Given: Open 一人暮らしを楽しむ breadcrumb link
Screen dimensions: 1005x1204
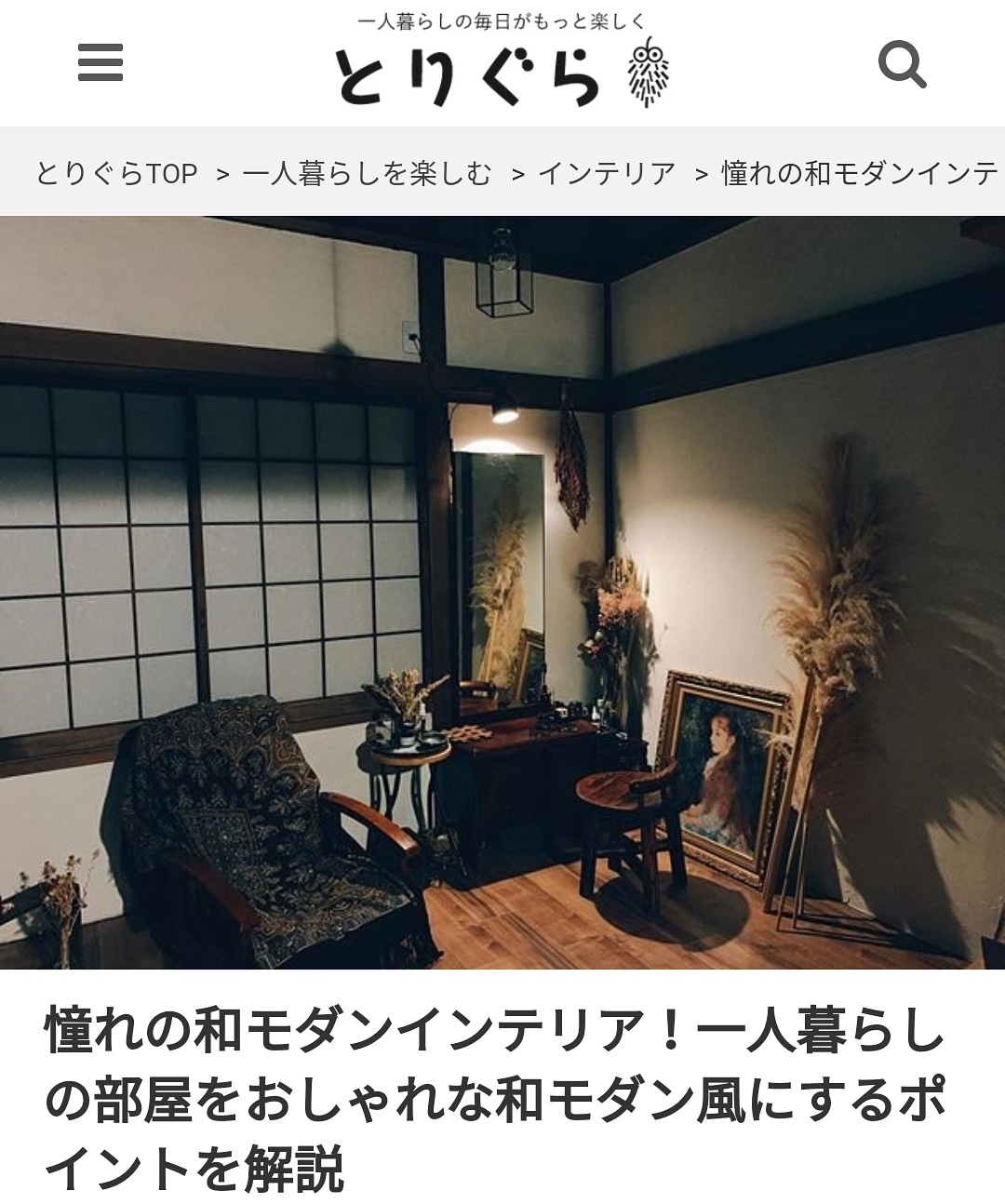Looking at the screenshot, I should [366, 173].
